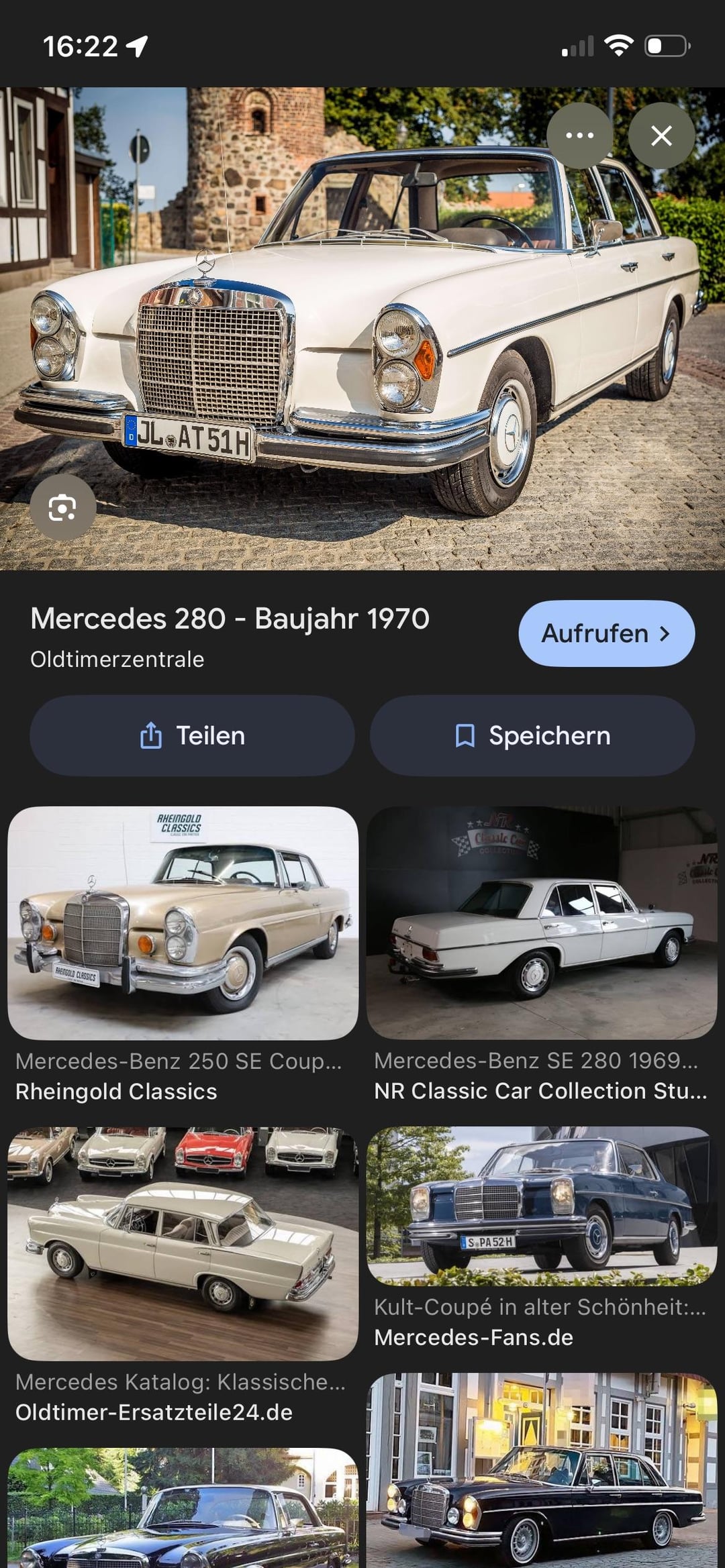This screenshot has height=1568, width=725.
Task: Open the NR Classic Car Collection result
Action: tap(541, 923)
